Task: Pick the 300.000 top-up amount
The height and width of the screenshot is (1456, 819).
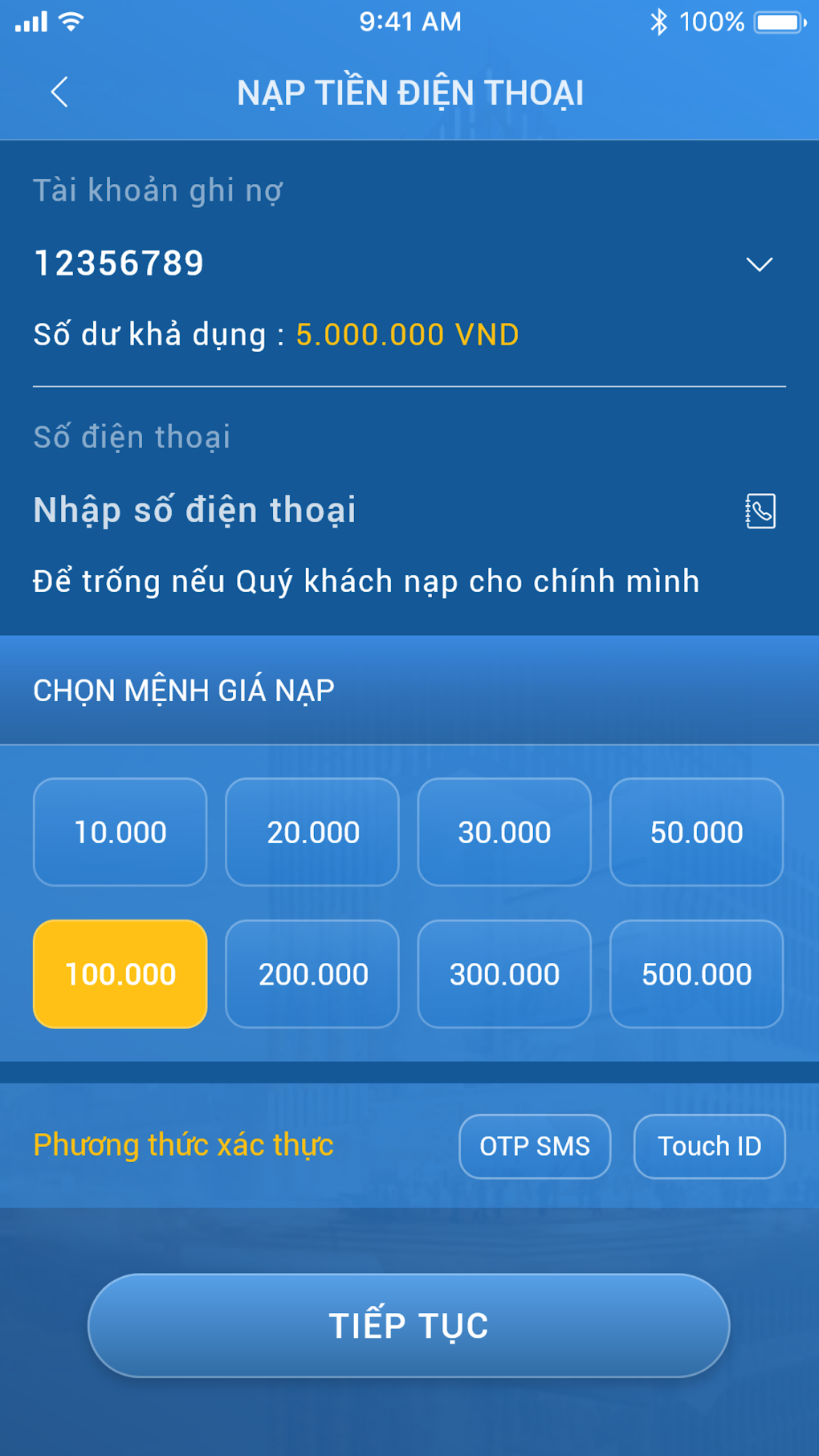Action: pos(504,974)
